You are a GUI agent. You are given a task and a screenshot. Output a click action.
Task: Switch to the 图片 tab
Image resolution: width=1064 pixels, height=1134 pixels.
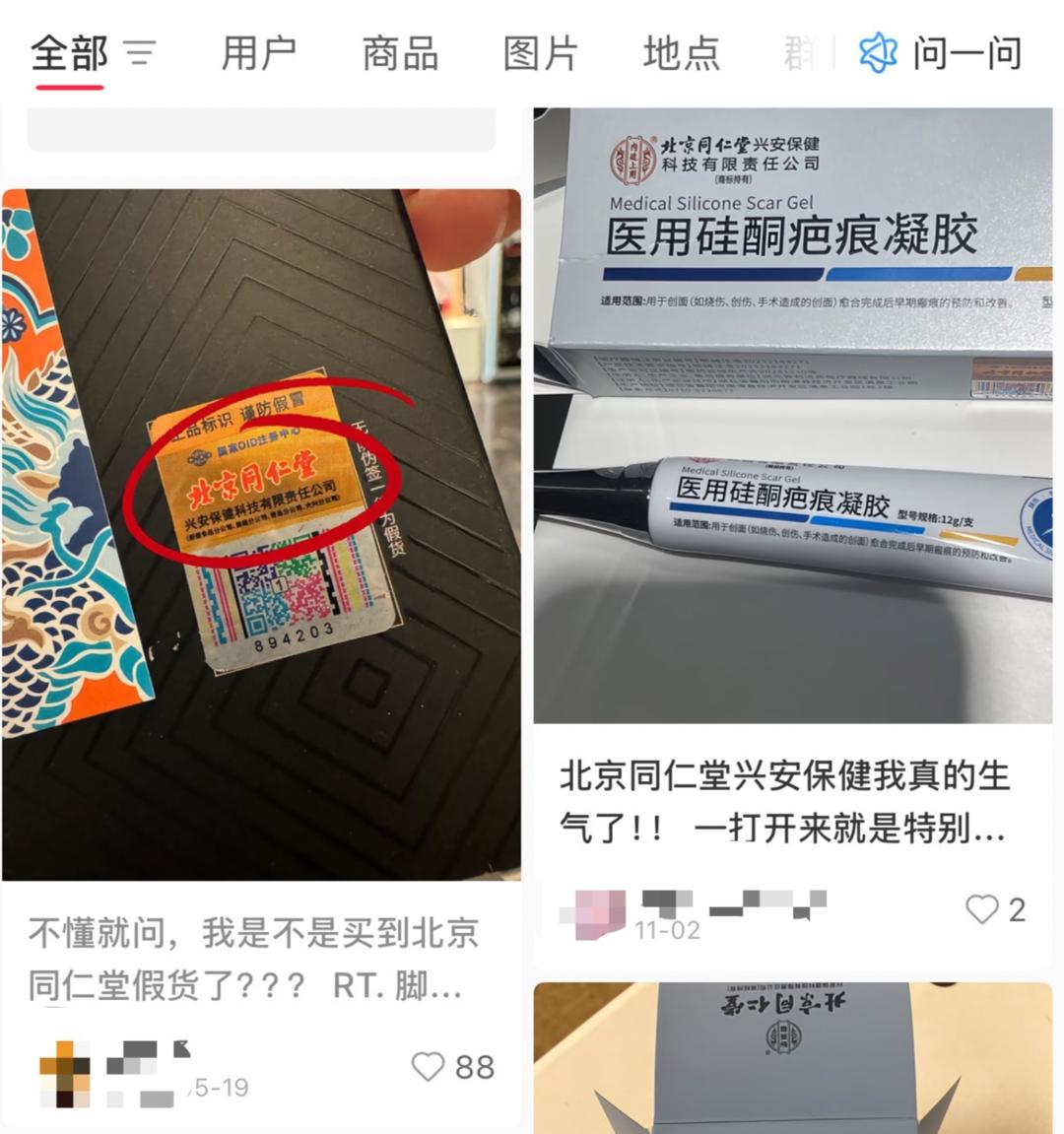540,53
